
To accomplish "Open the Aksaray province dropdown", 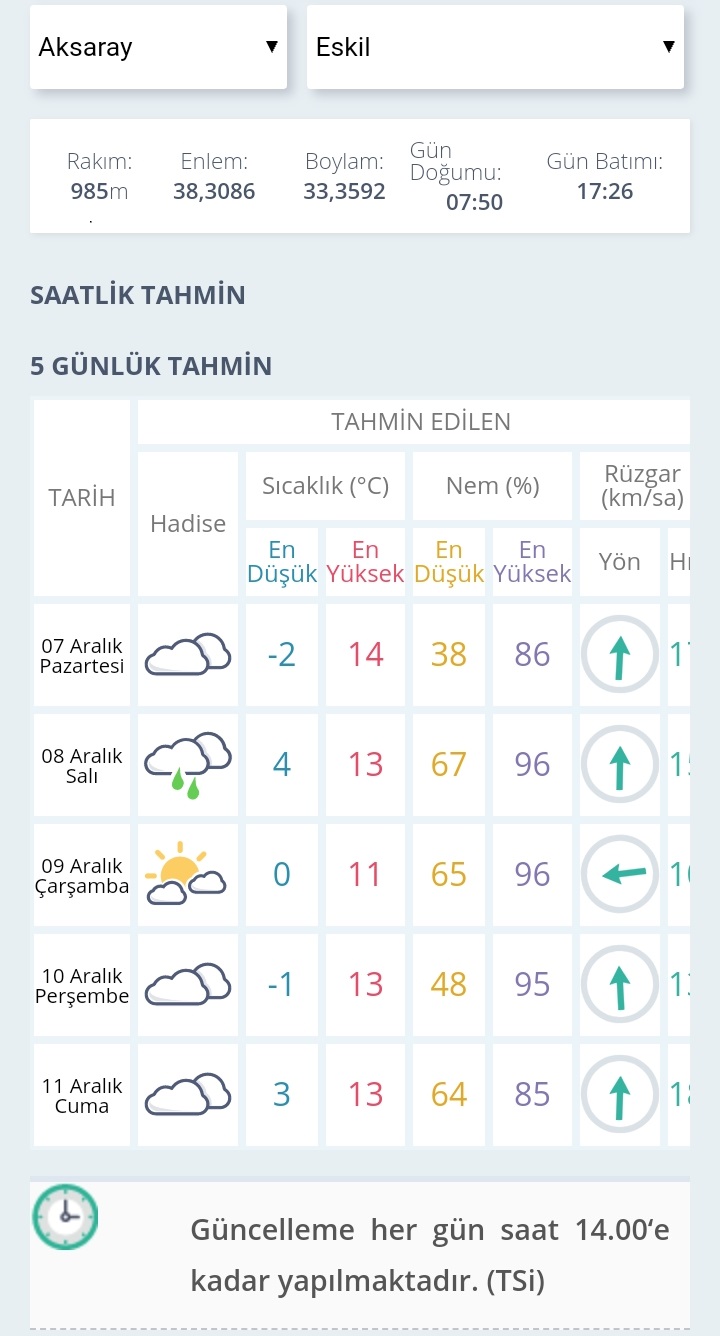I will pos(158,47).
